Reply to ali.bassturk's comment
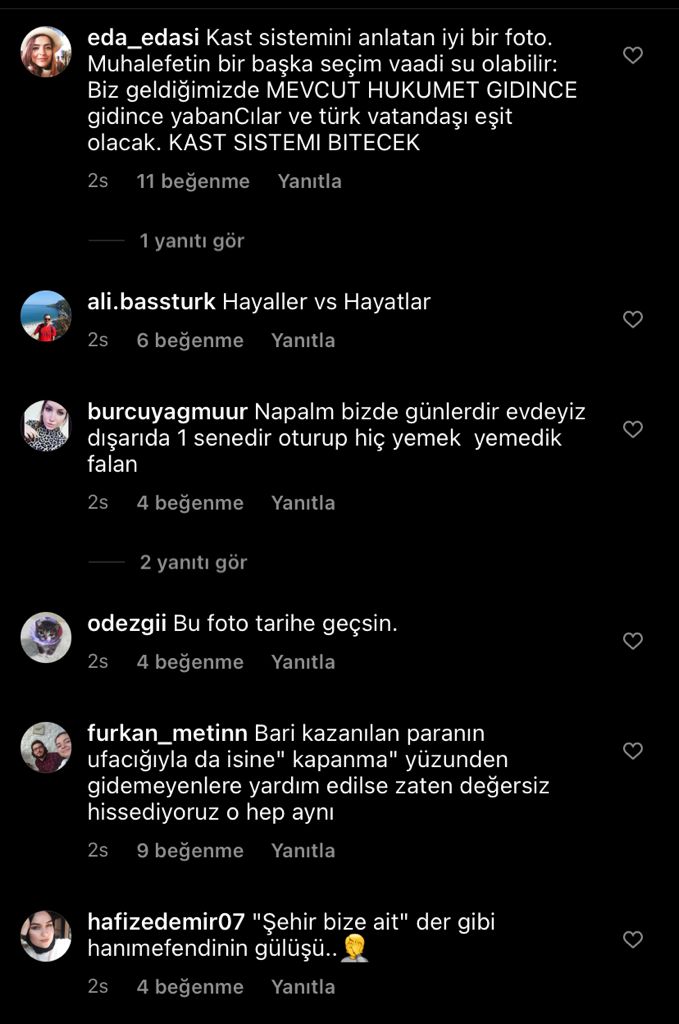 click(x=302, y=340)
